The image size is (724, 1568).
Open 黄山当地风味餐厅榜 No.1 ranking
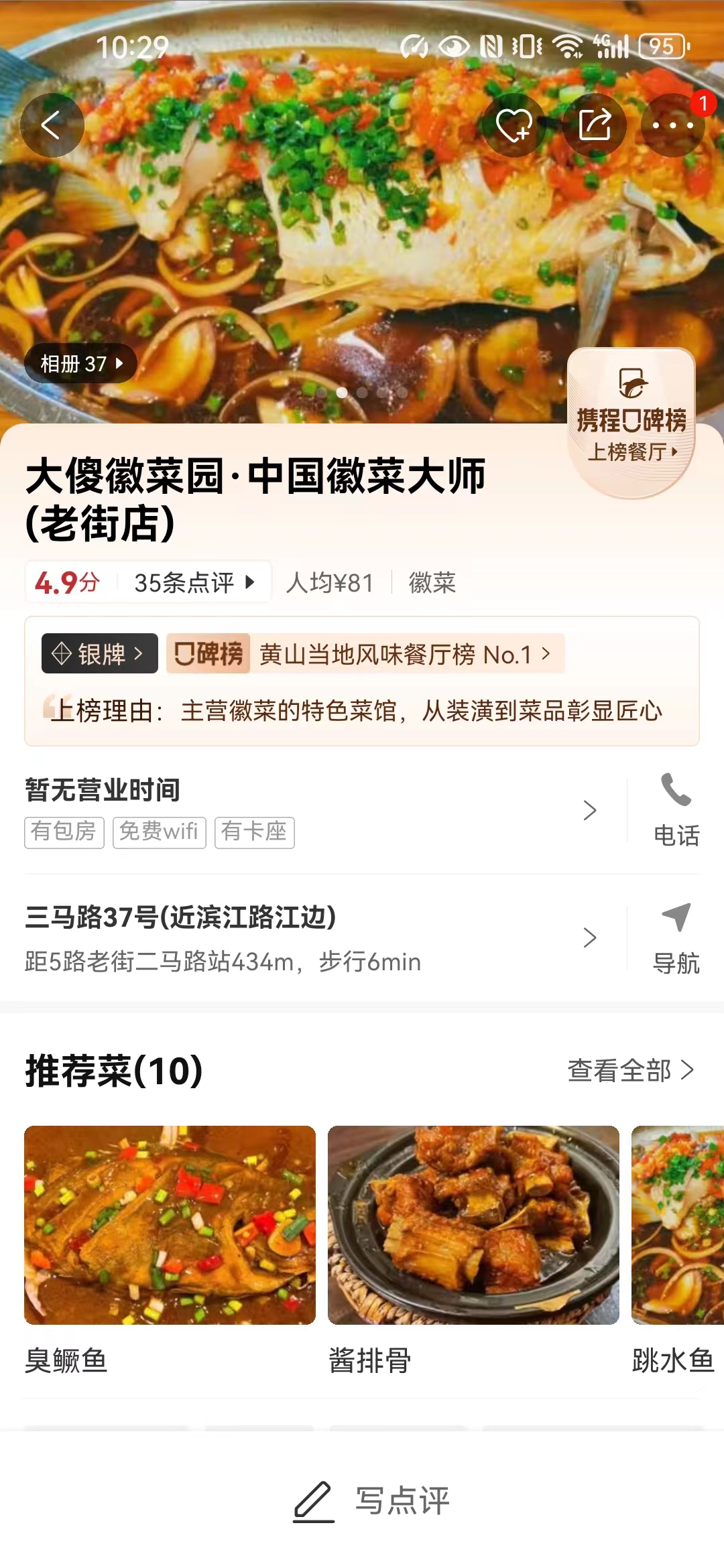365,653
